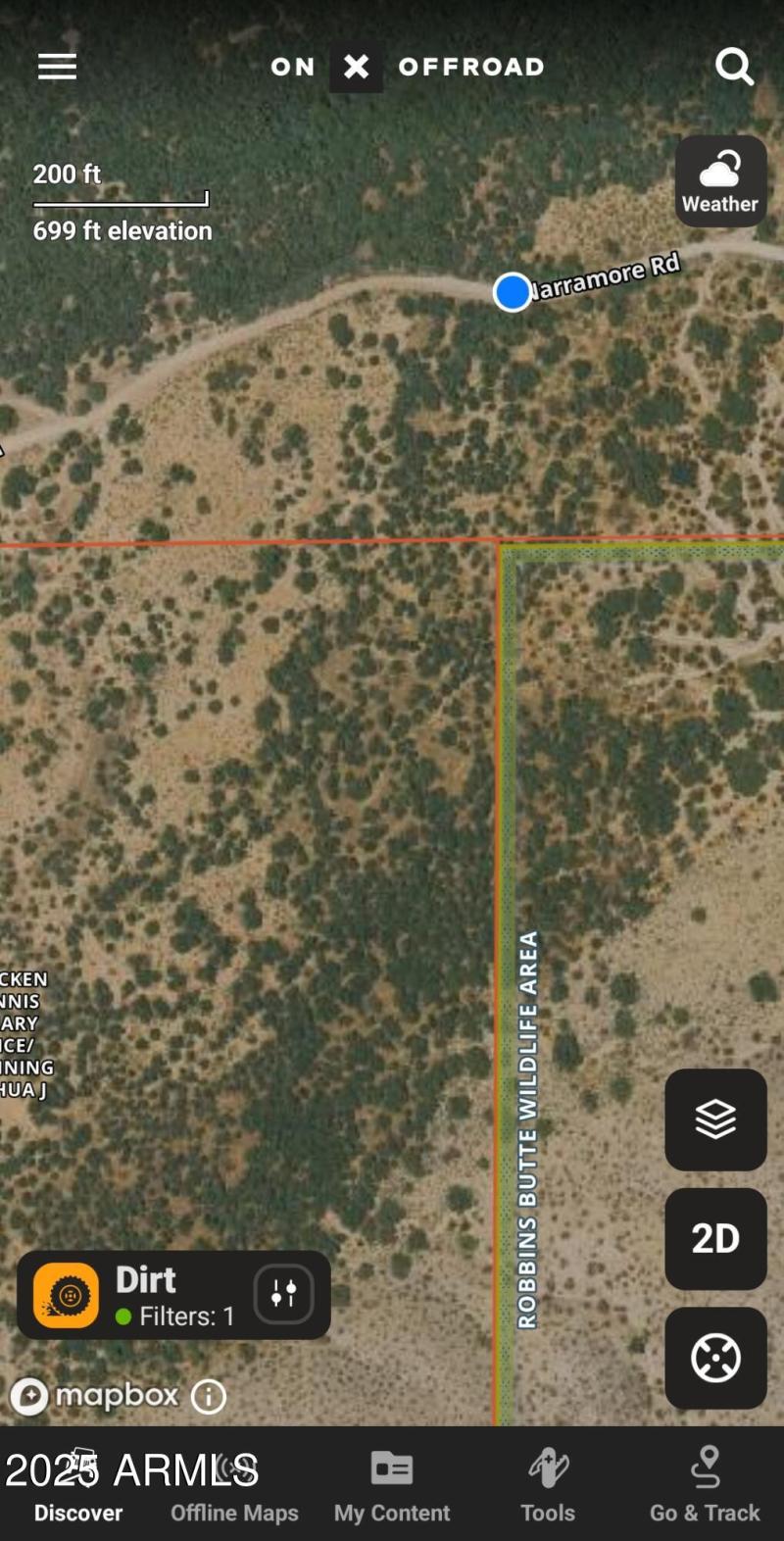Switch the map view to 2D
784x1541 pixels.
pyautogui.click(x=716, y=1239)
